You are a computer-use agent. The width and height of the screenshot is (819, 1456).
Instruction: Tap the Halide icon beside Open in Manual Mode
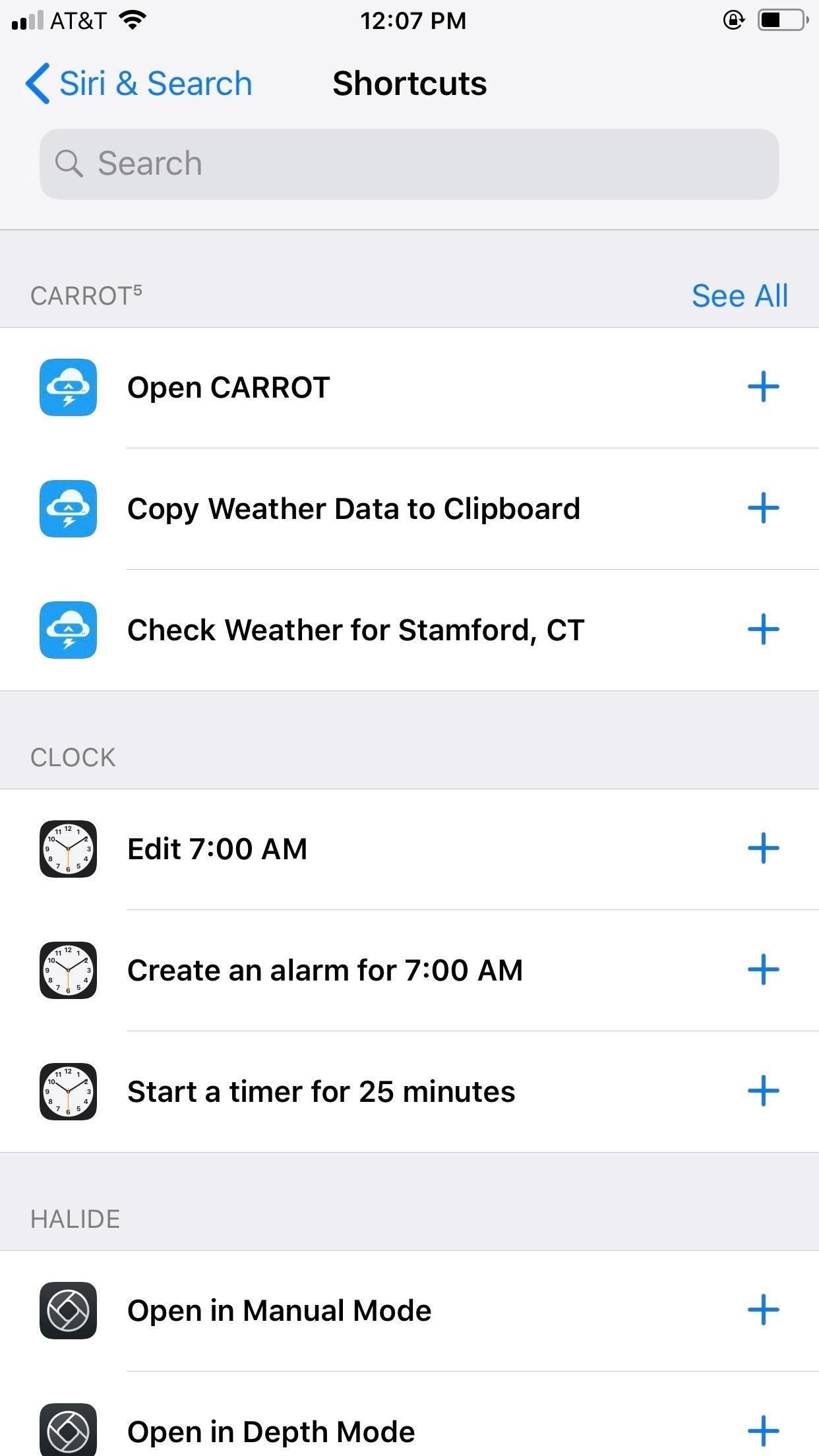[x=68, y=1310]
